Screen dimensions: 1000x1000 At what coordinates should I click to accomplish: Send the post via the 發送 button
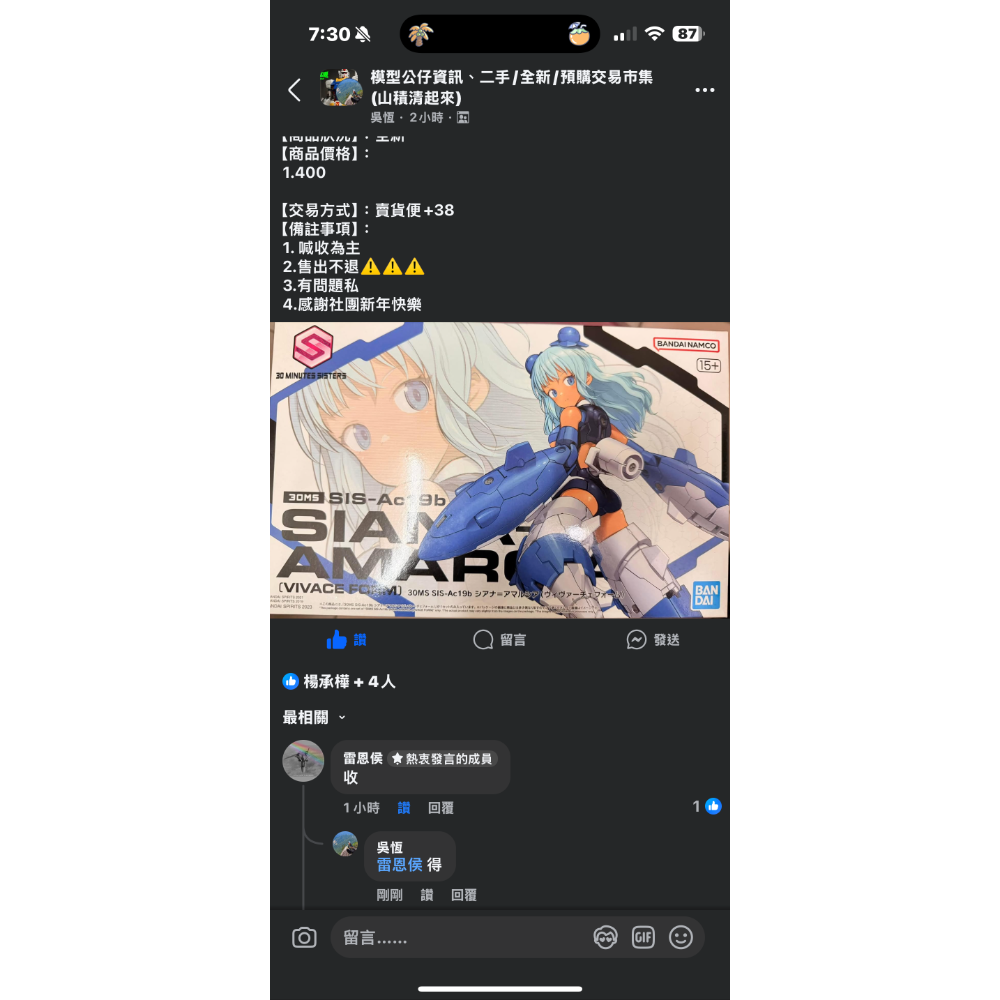[653, 640]
